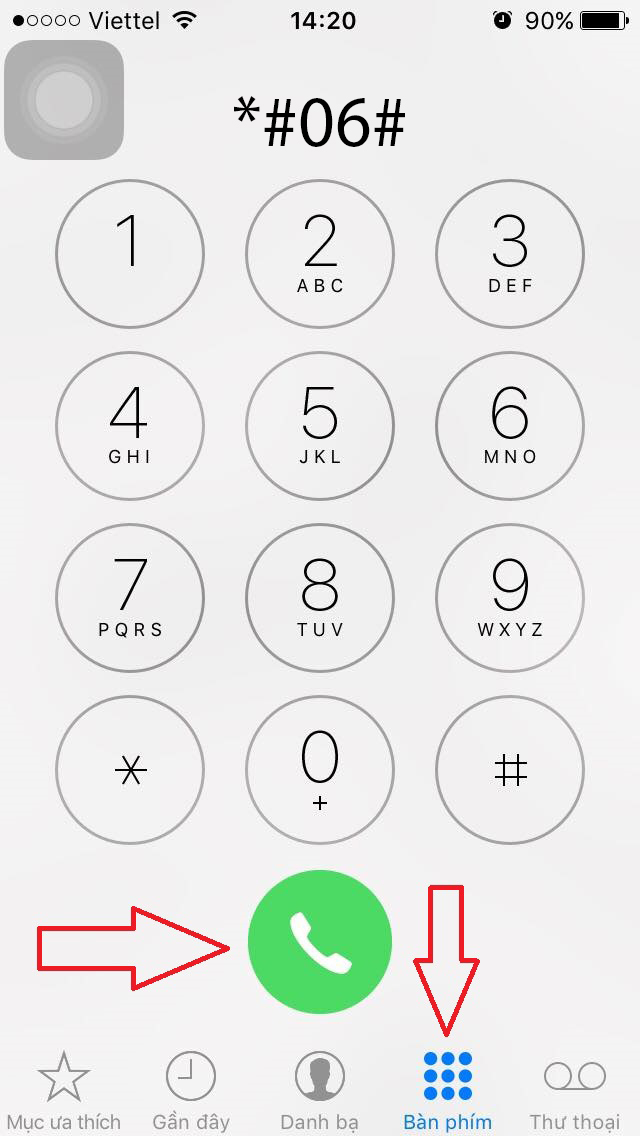The width and height of the screenshot is (640, 1136).
Task: Go to the Danh bạ tab
Action: (x=319, y=1090)
